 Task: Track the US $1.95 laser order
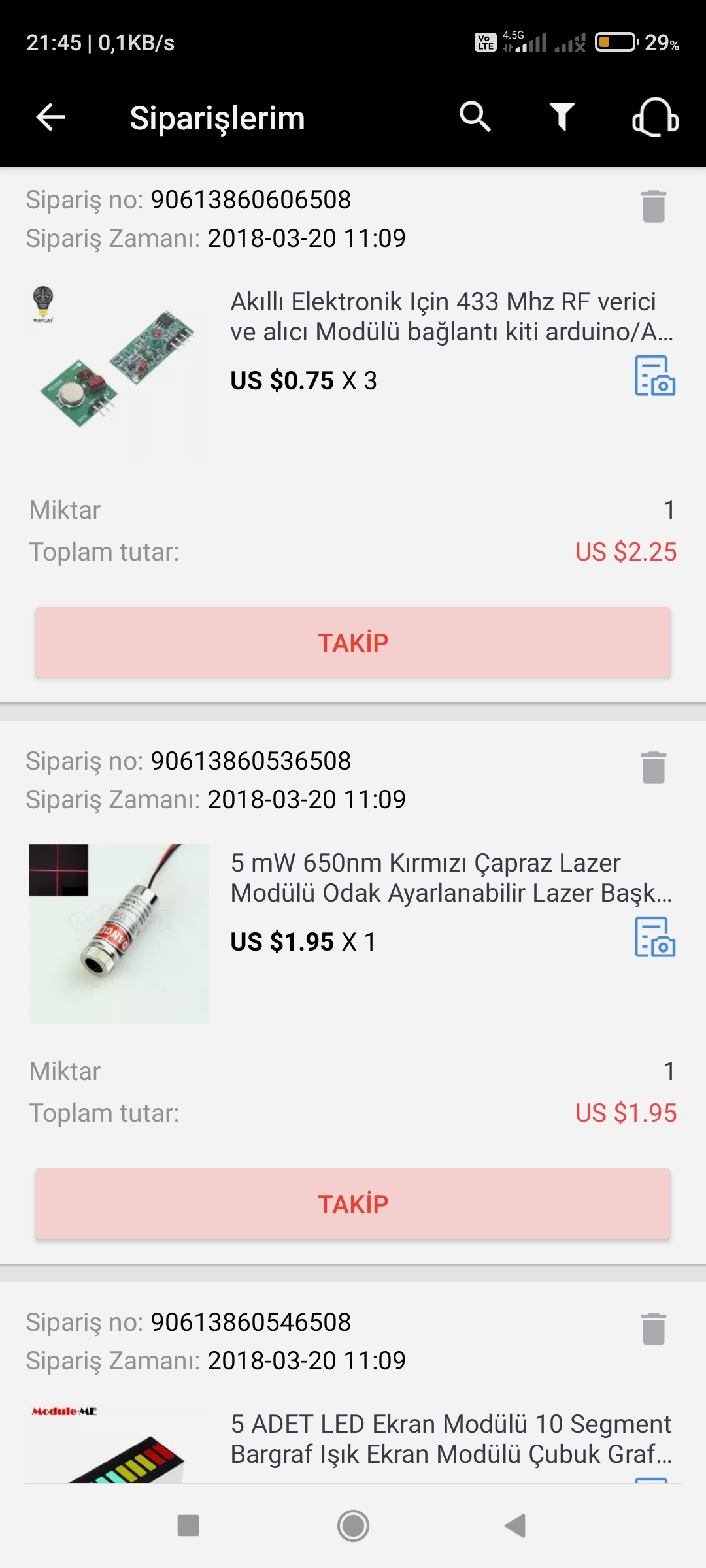pyautogui.click(x=353, y=1204)
